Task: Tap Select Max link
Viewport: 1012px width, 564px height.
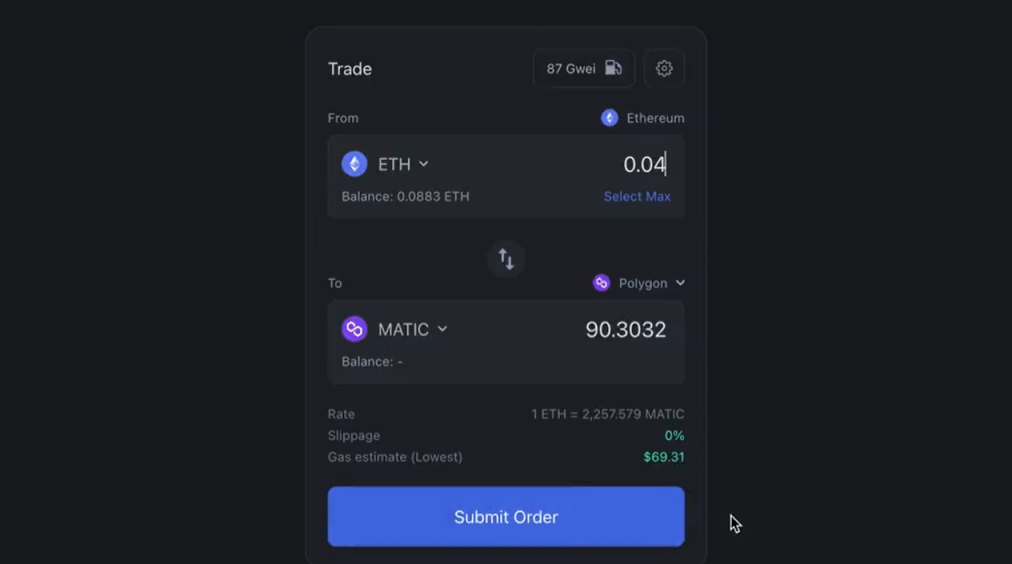Action: point(637,197)
